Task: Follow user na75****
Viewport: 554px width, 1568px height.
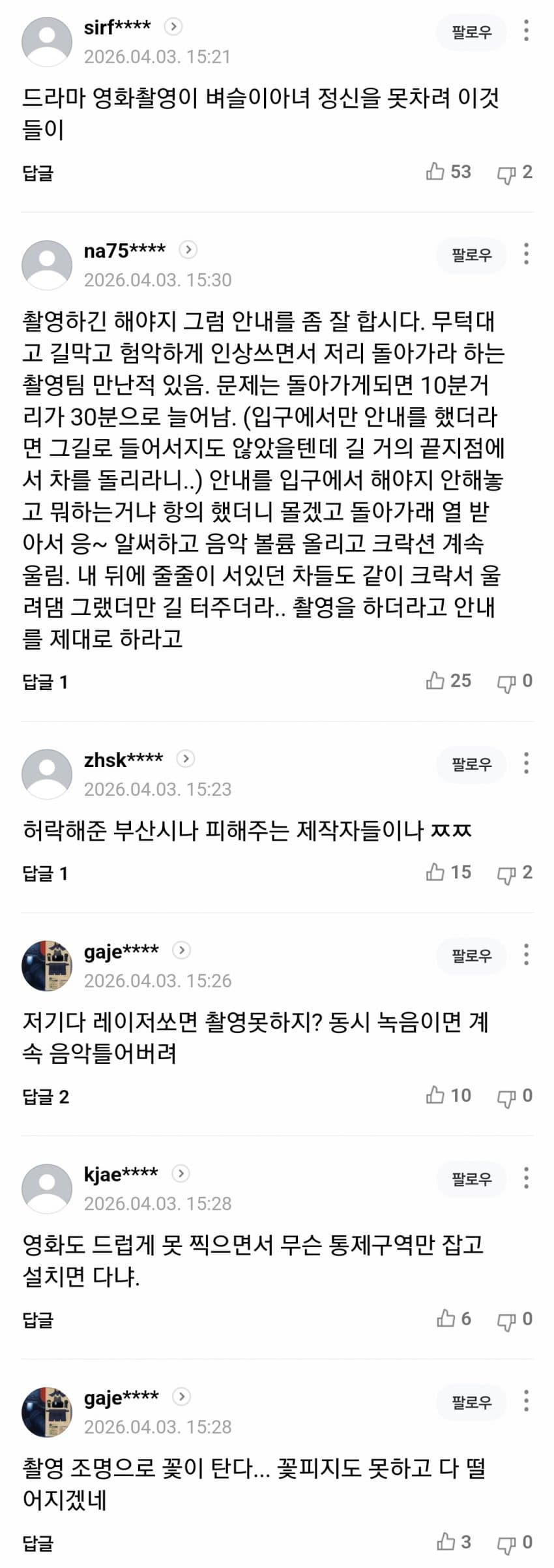Action: 471,255
